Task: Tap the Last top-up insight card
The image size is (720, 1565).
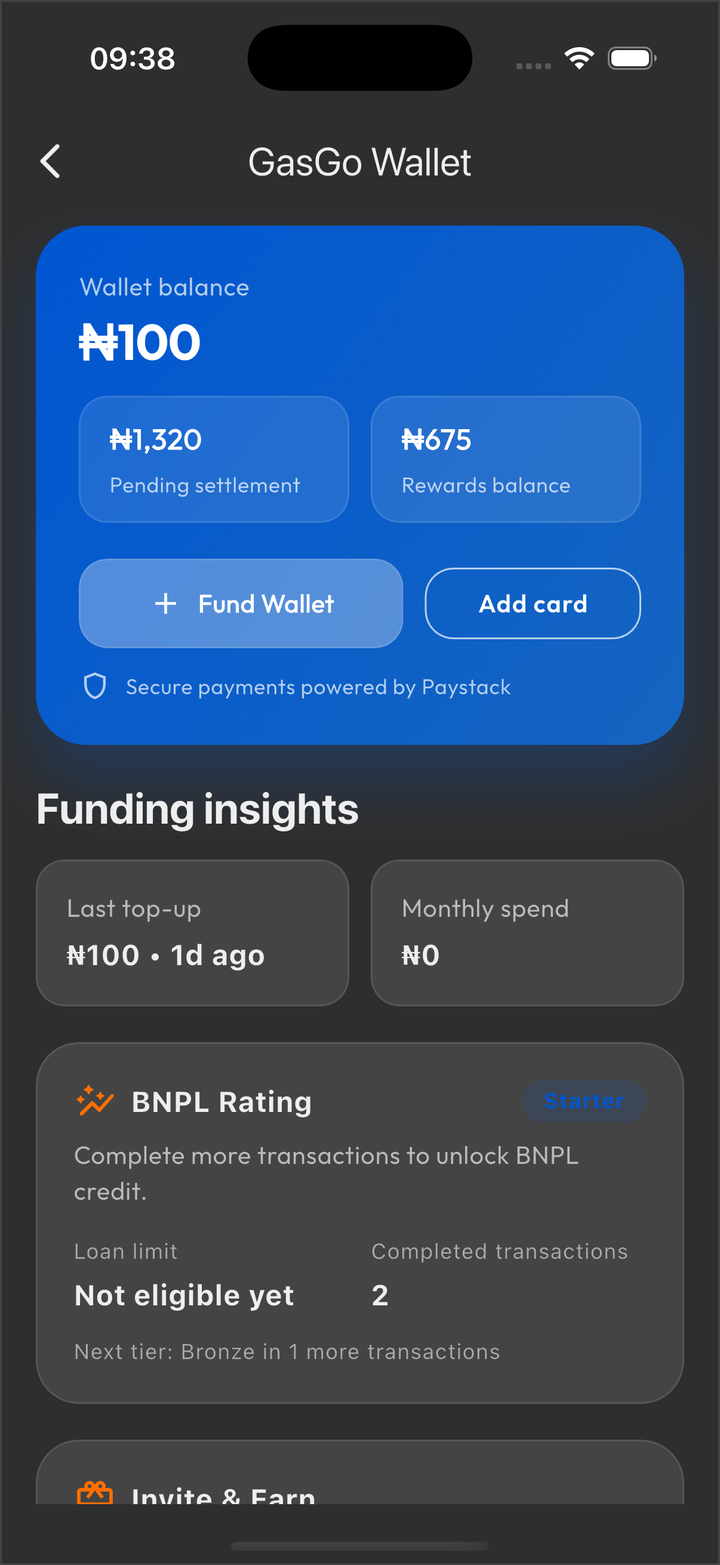Action: tap(192, 932)
